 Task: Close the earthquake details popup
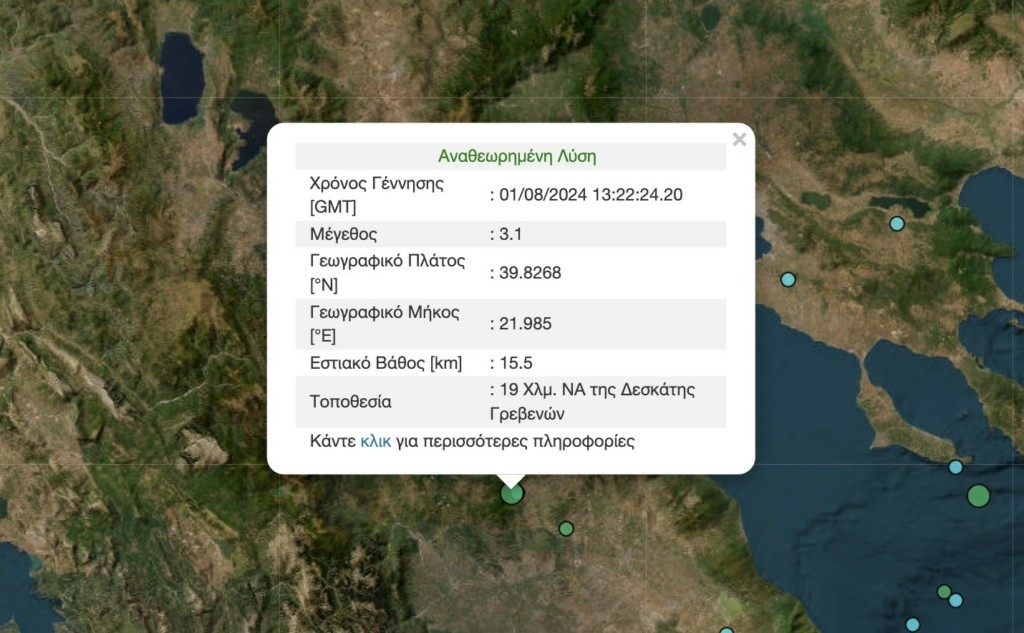point(739,140)
